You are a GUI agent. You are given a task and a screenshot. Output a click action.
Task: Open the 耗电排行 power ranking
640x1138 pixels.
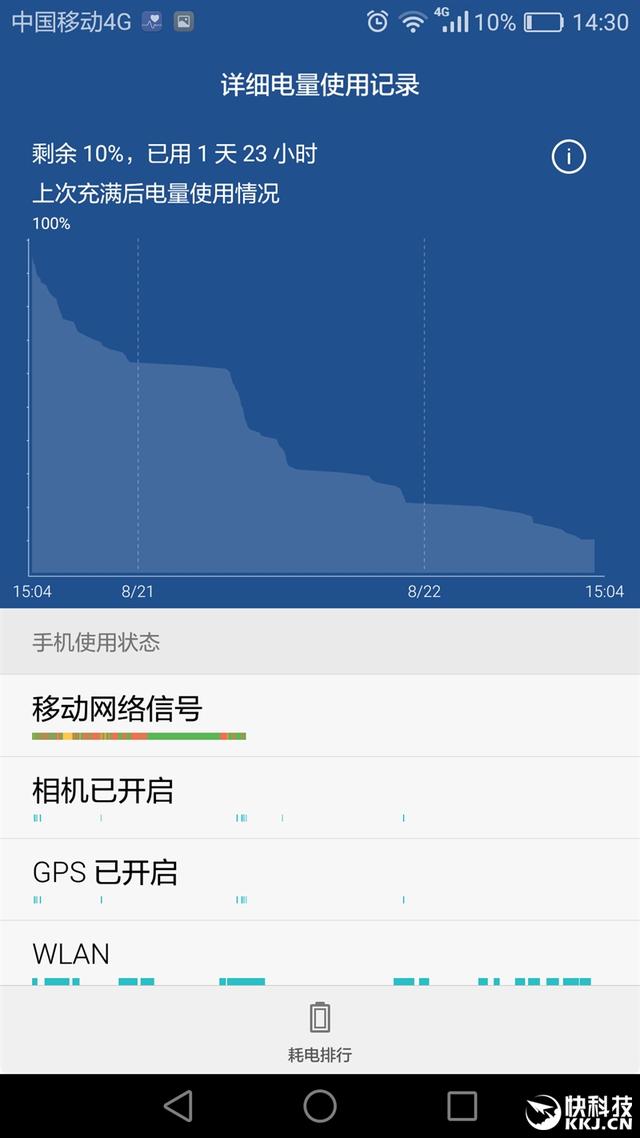coord(319,1030)
